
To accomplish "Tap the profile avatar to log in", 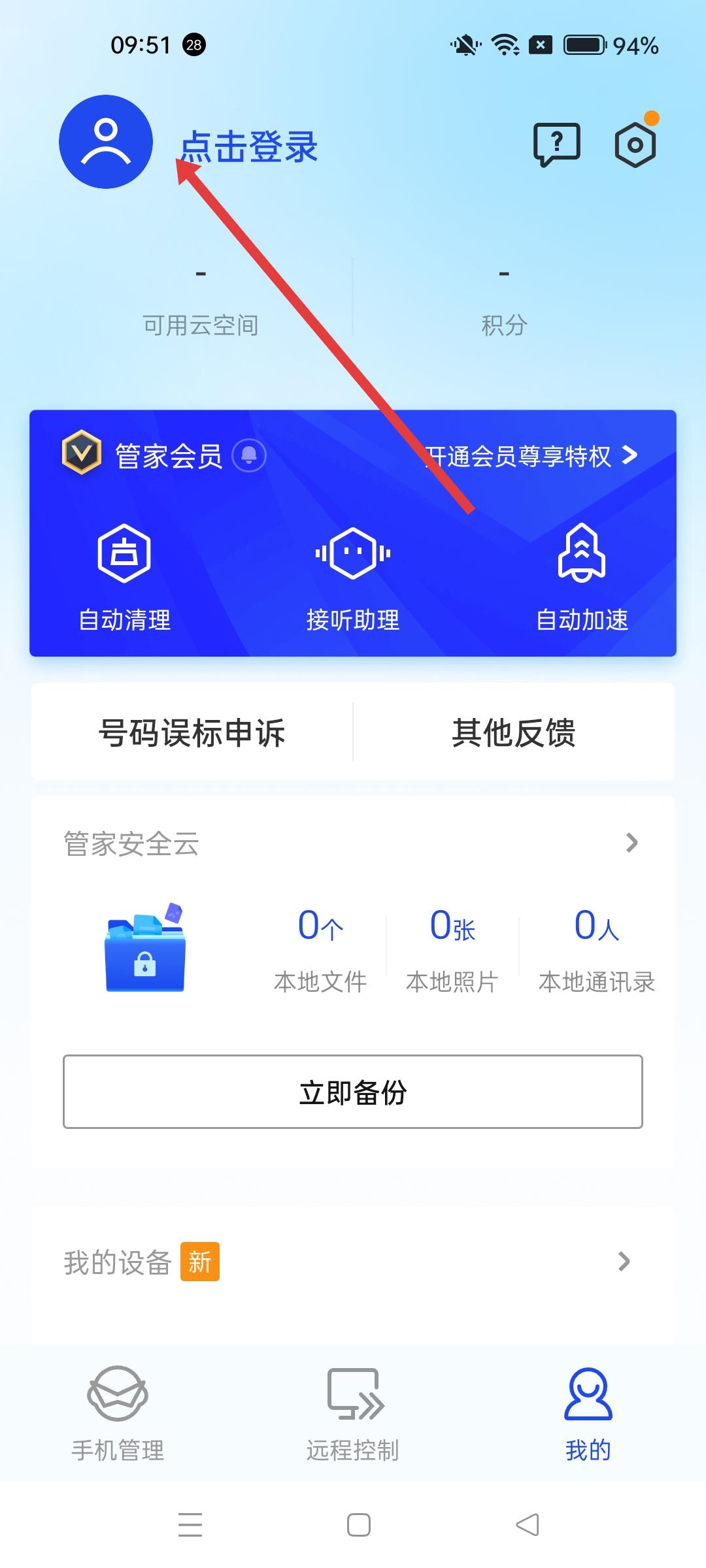I will tap(106, 142).
